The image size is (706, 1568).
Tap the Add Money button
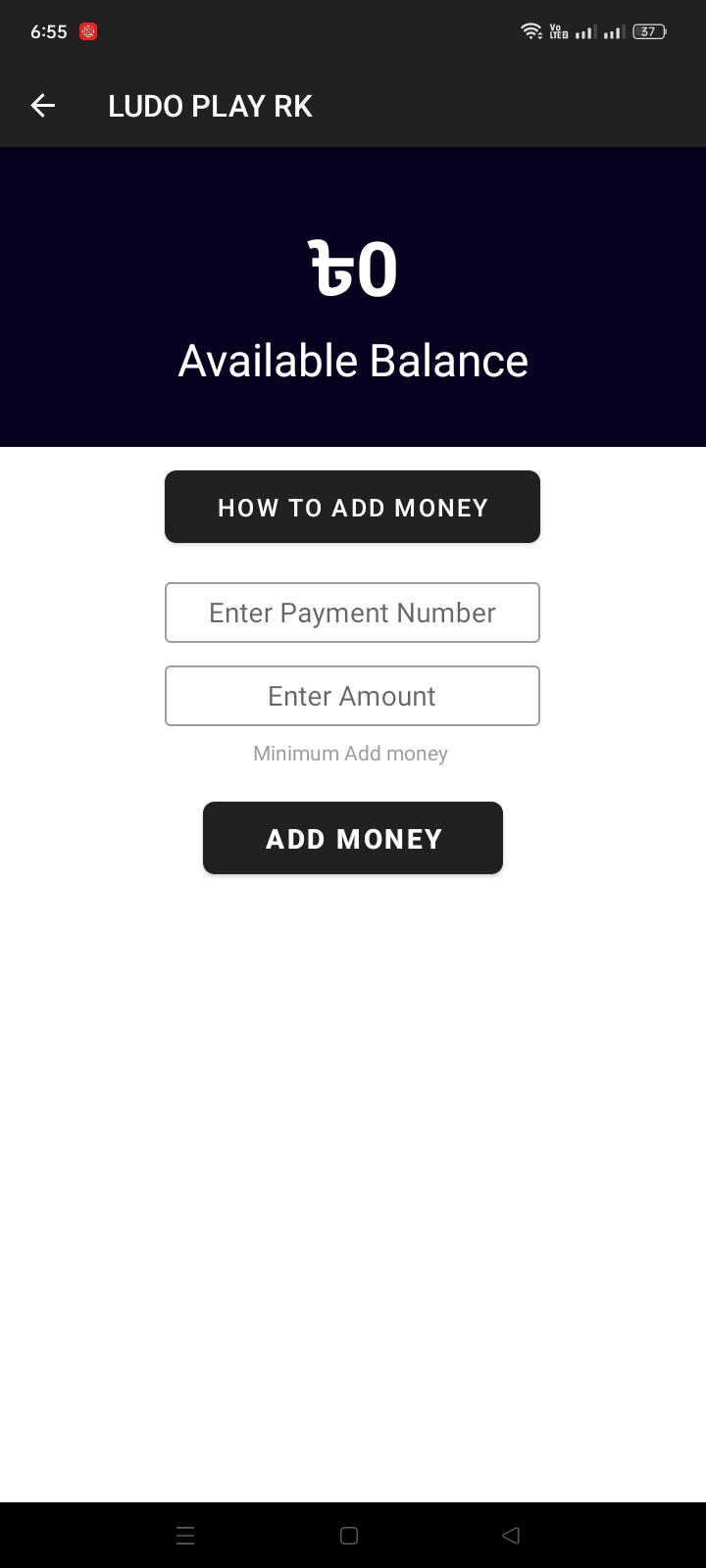(353, 838)
